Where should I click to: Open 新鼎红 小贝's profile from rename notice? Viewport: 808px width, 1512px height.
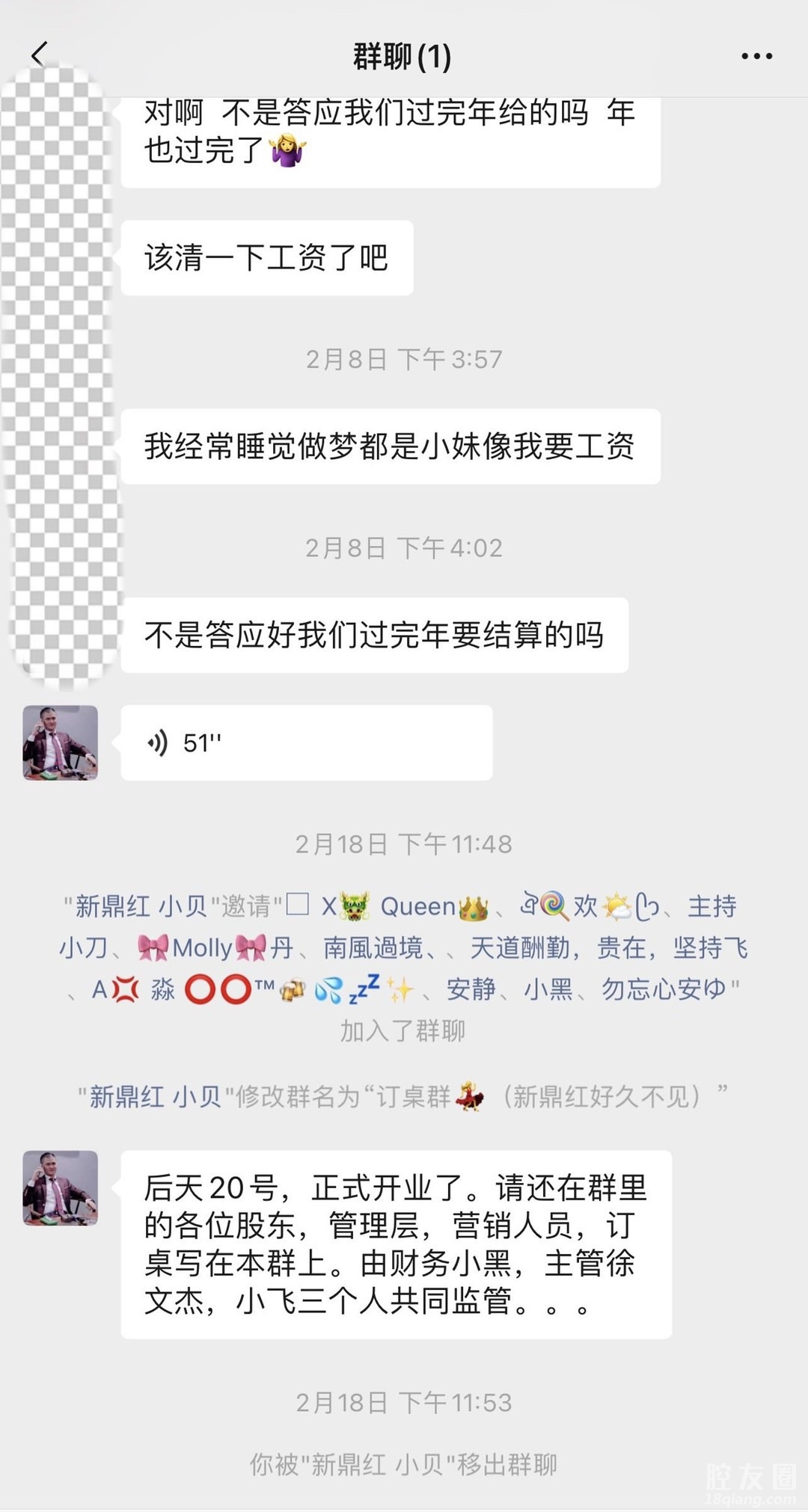(x=156, y=1097)
